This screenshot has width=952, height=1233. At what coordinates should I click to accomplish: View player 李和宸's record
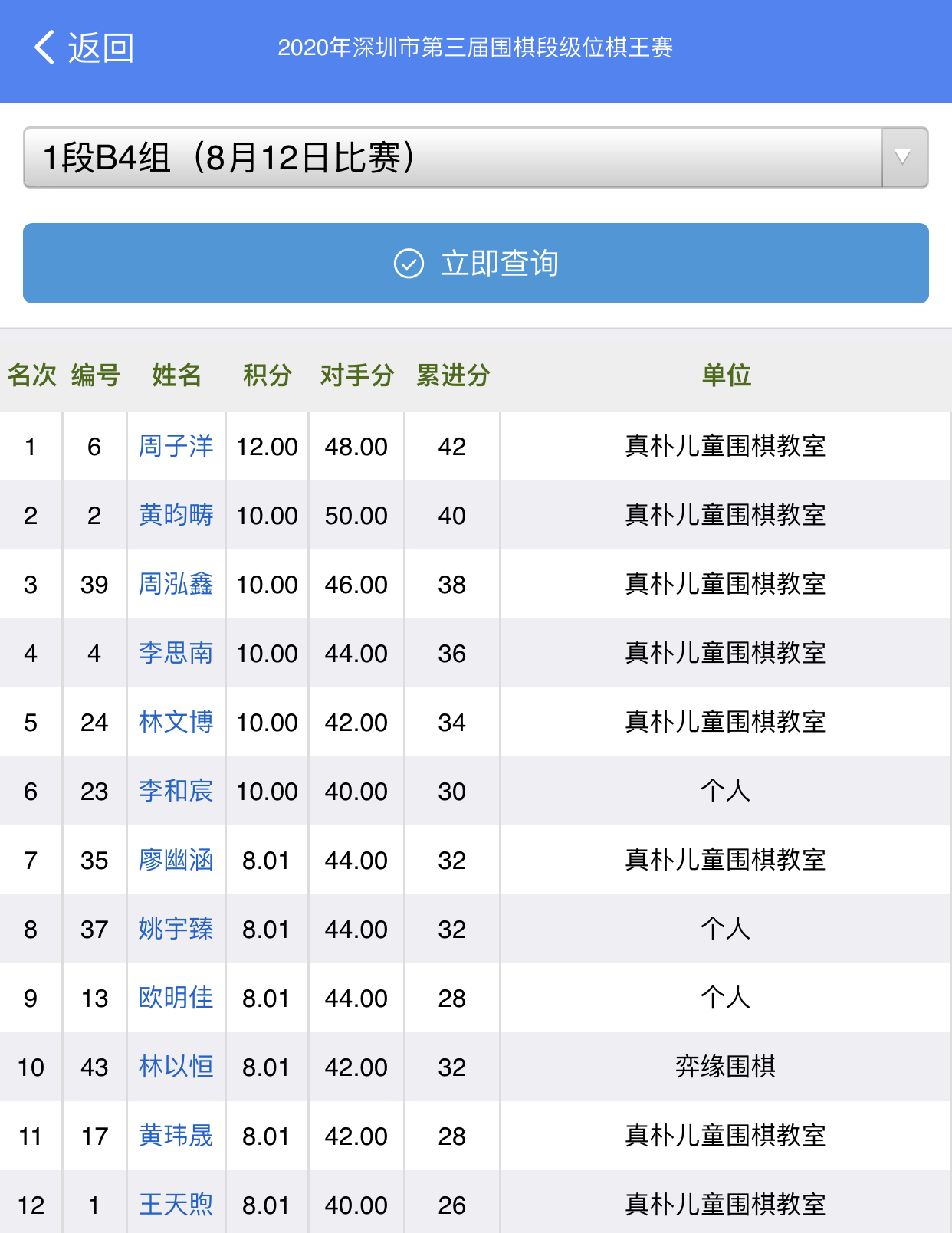pos(176,791)
